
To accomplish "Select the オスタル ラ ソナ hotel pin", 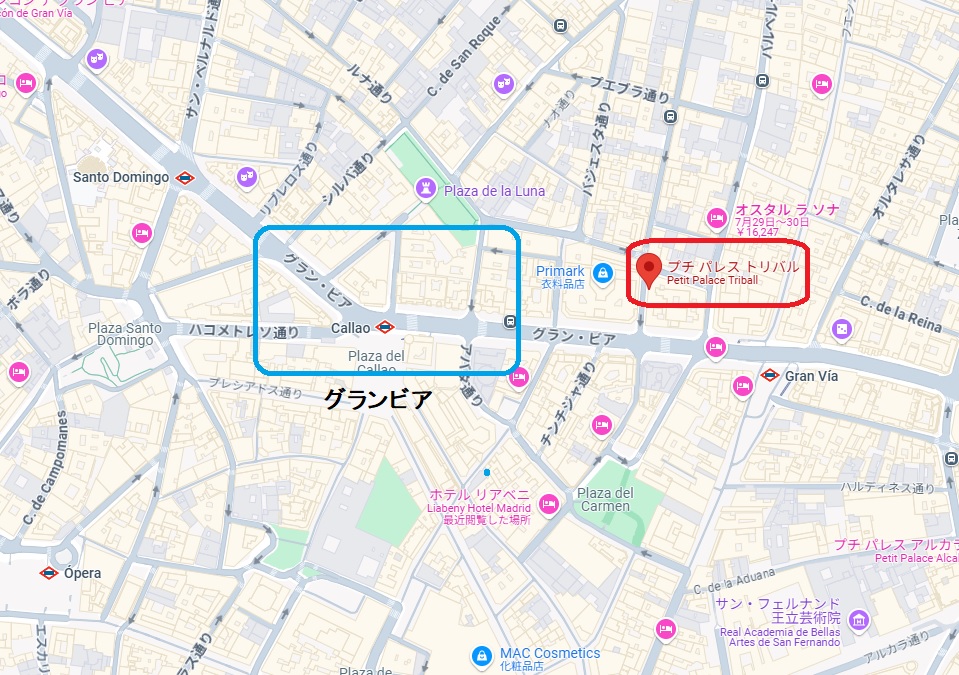I will 716,216.
